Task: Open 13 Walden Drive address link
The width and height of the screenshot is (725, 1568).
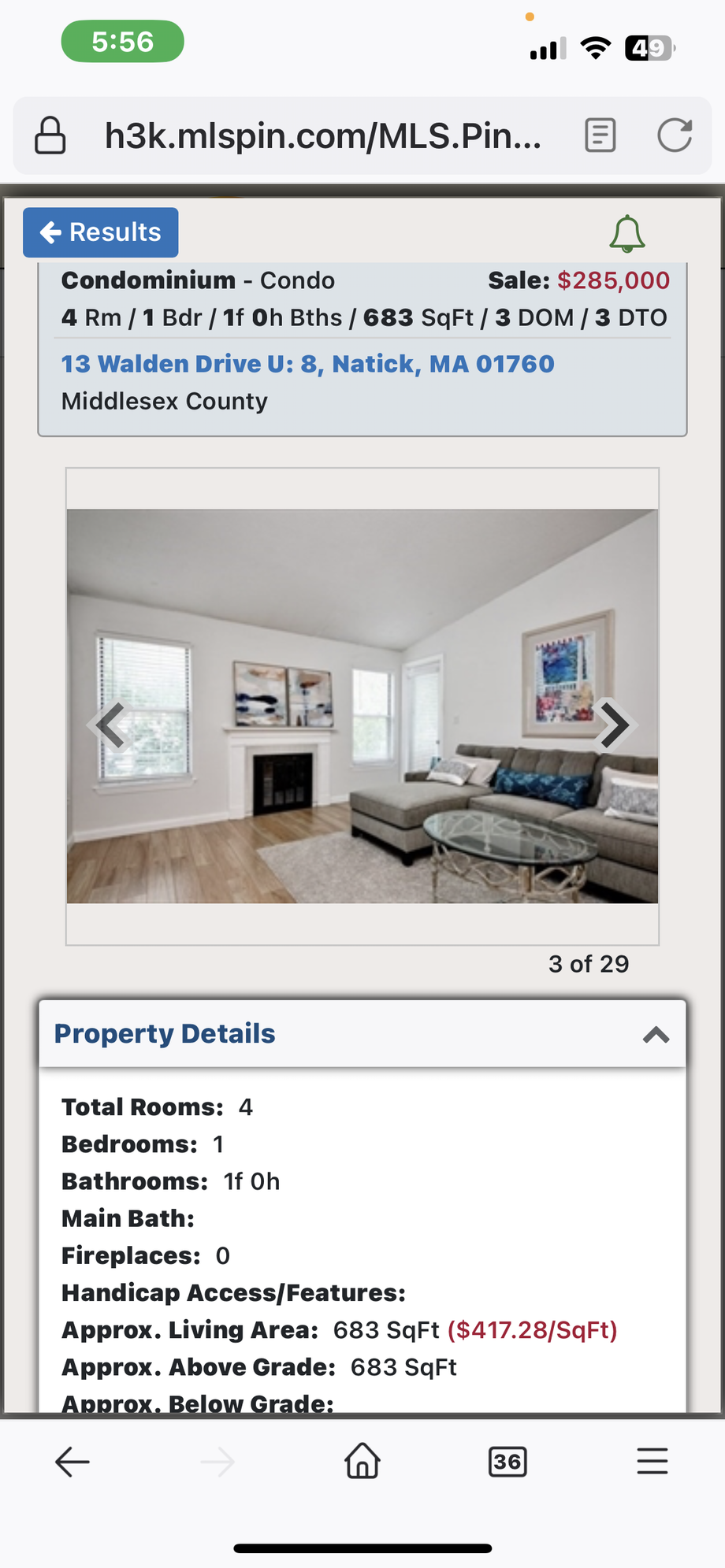Action: pyautogui.click(x=308, y=364)
